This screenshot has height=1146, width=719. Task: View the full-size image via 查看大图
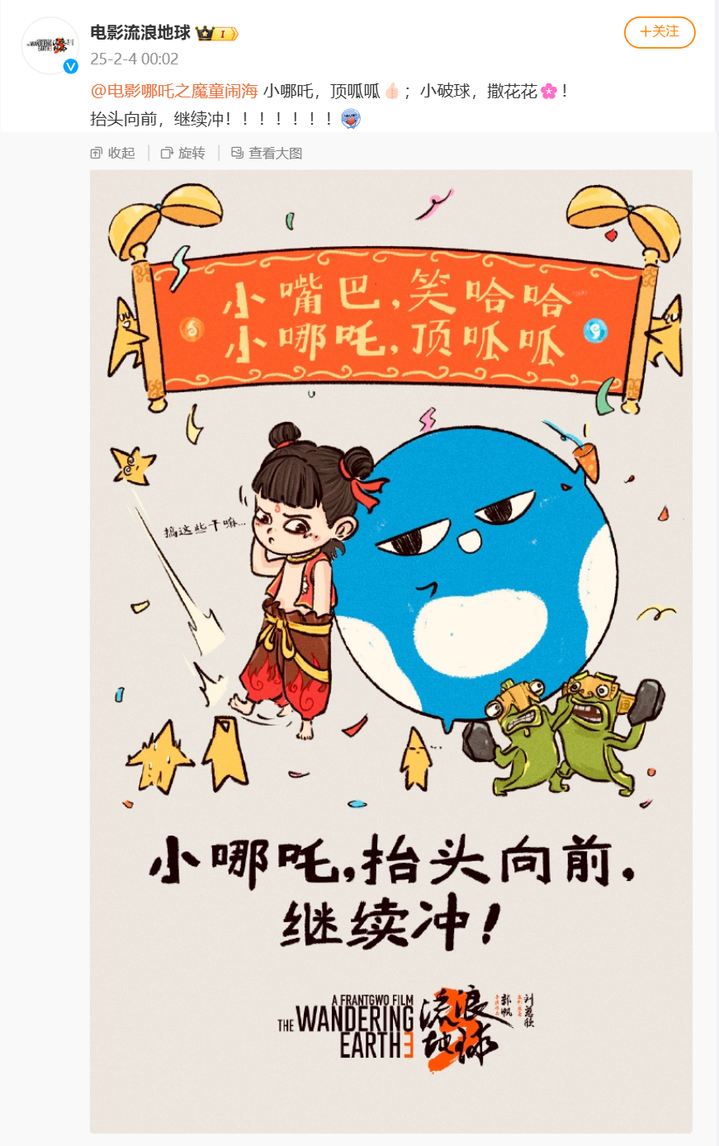point(267,153)
